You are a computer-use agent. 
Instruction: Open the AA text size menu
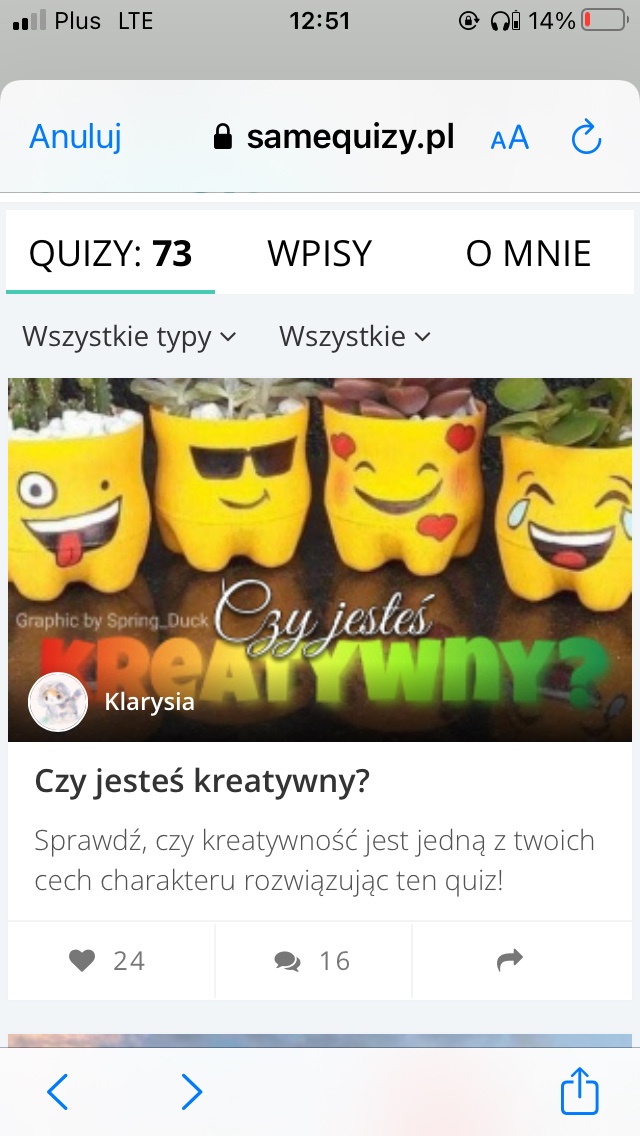coord(509,138)
